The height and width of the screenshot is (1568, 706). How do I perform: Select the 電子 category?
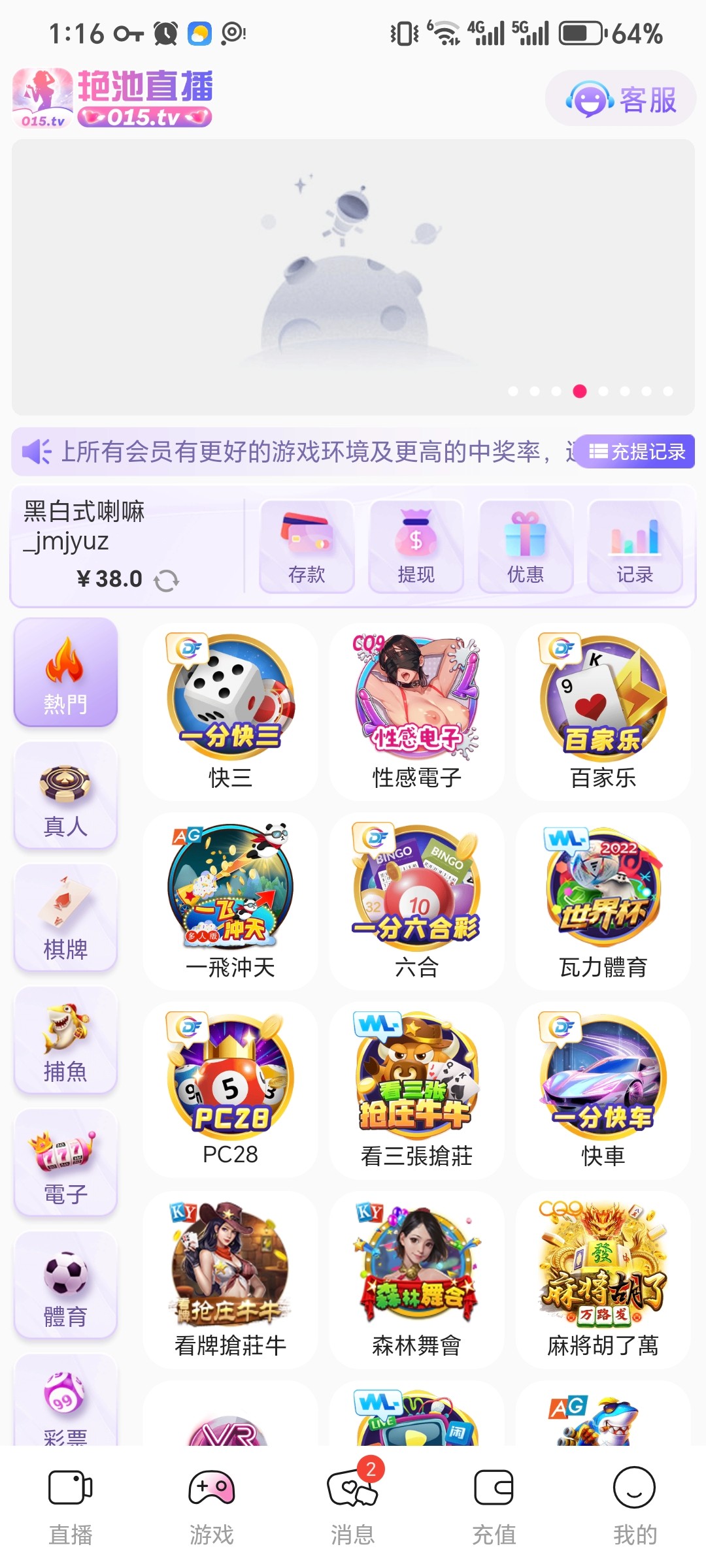pyautogui.click(x=65, y=1163)
